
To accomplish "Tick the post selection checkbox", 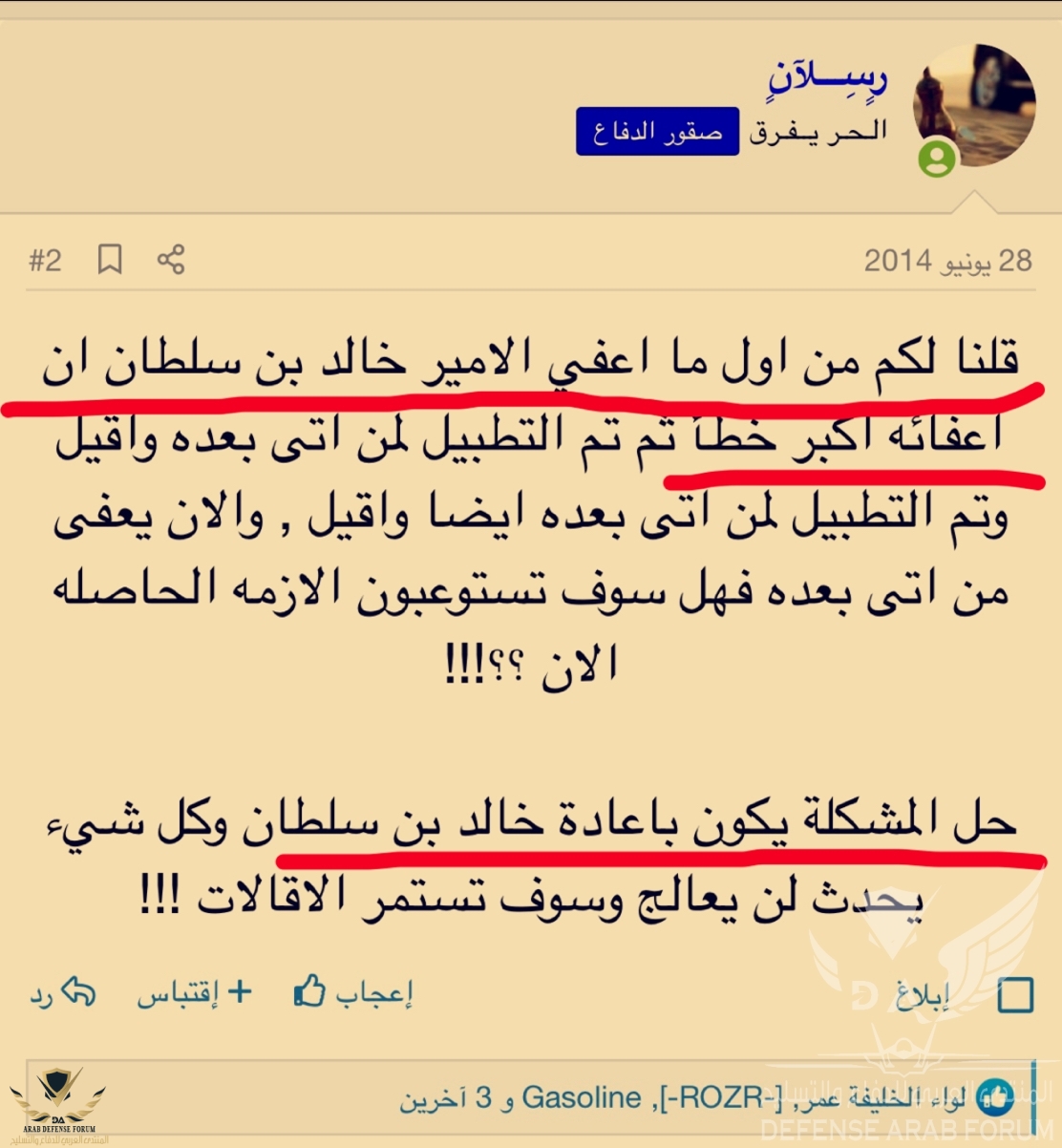I will coord(1014,995).
